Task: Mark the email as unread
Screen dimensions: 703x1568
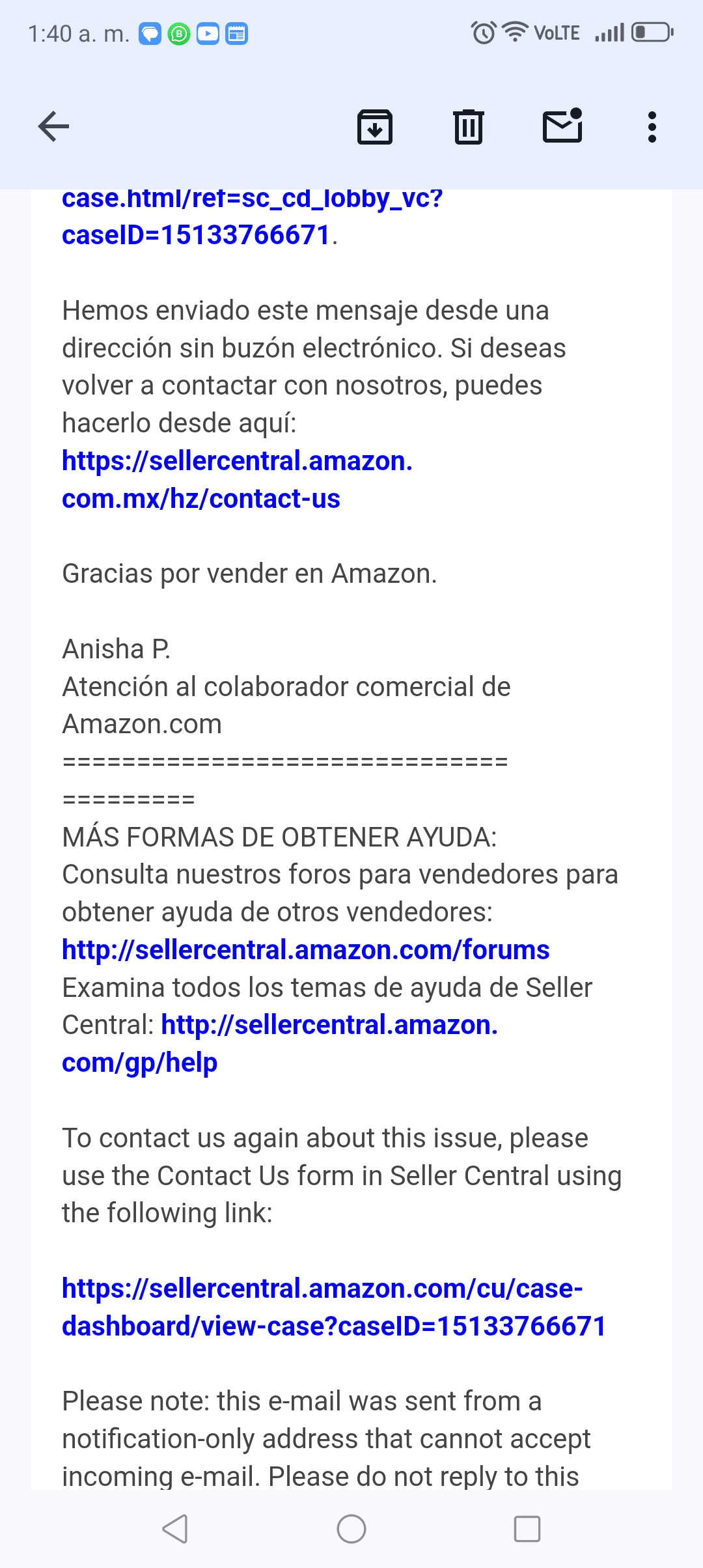Action: click(563, 126)
